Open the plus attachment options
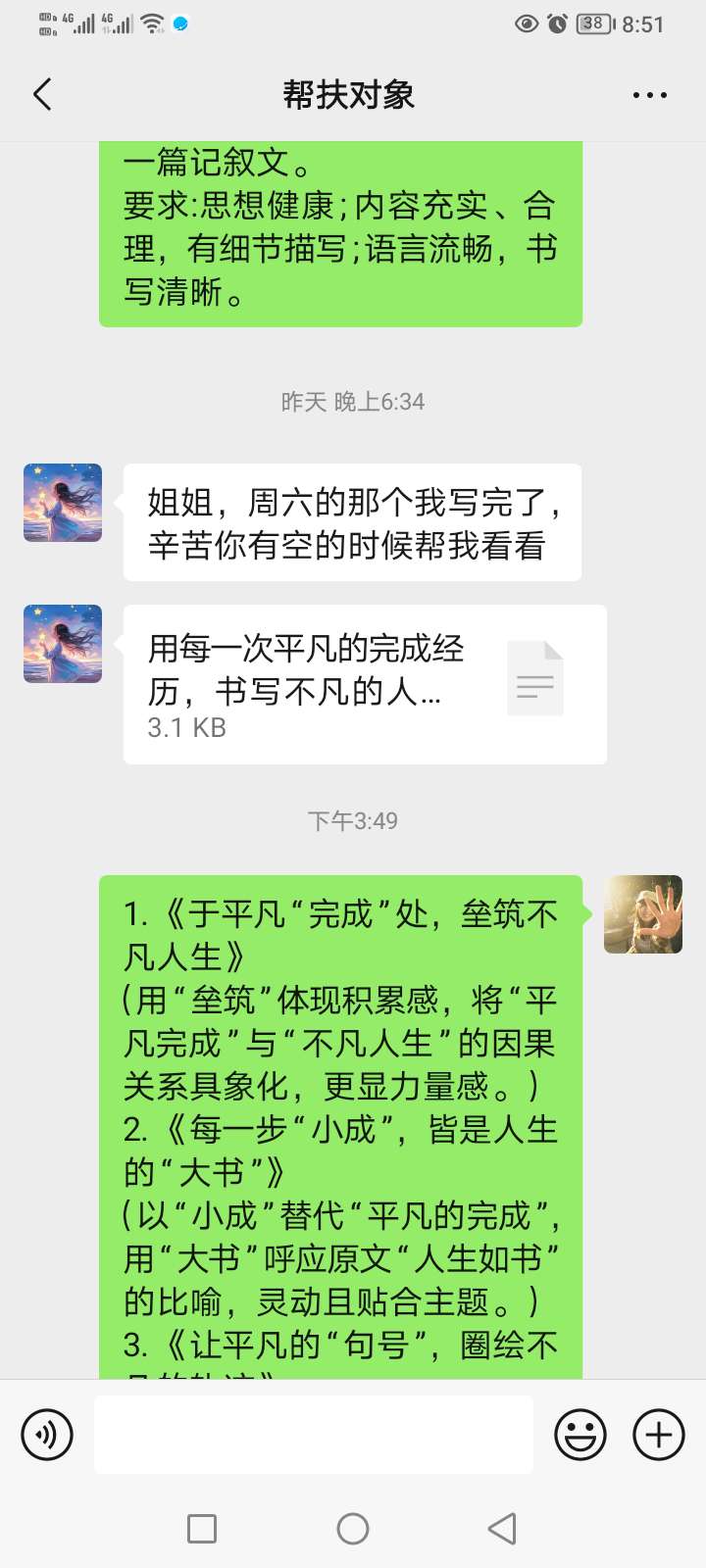This screenshot has width=706, height=1568. point(658,1435)
